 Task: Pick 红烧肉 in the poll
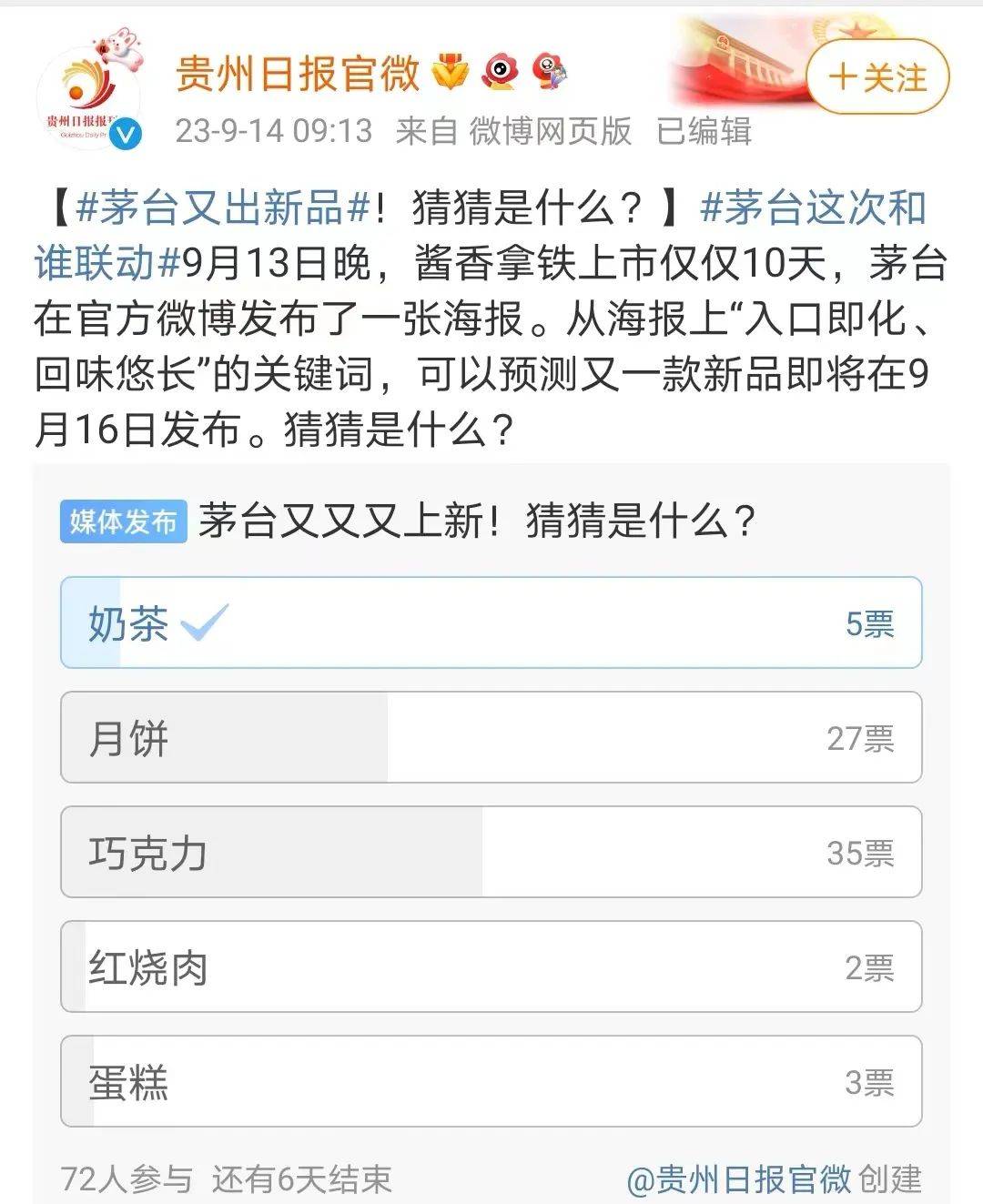point(491,967)
